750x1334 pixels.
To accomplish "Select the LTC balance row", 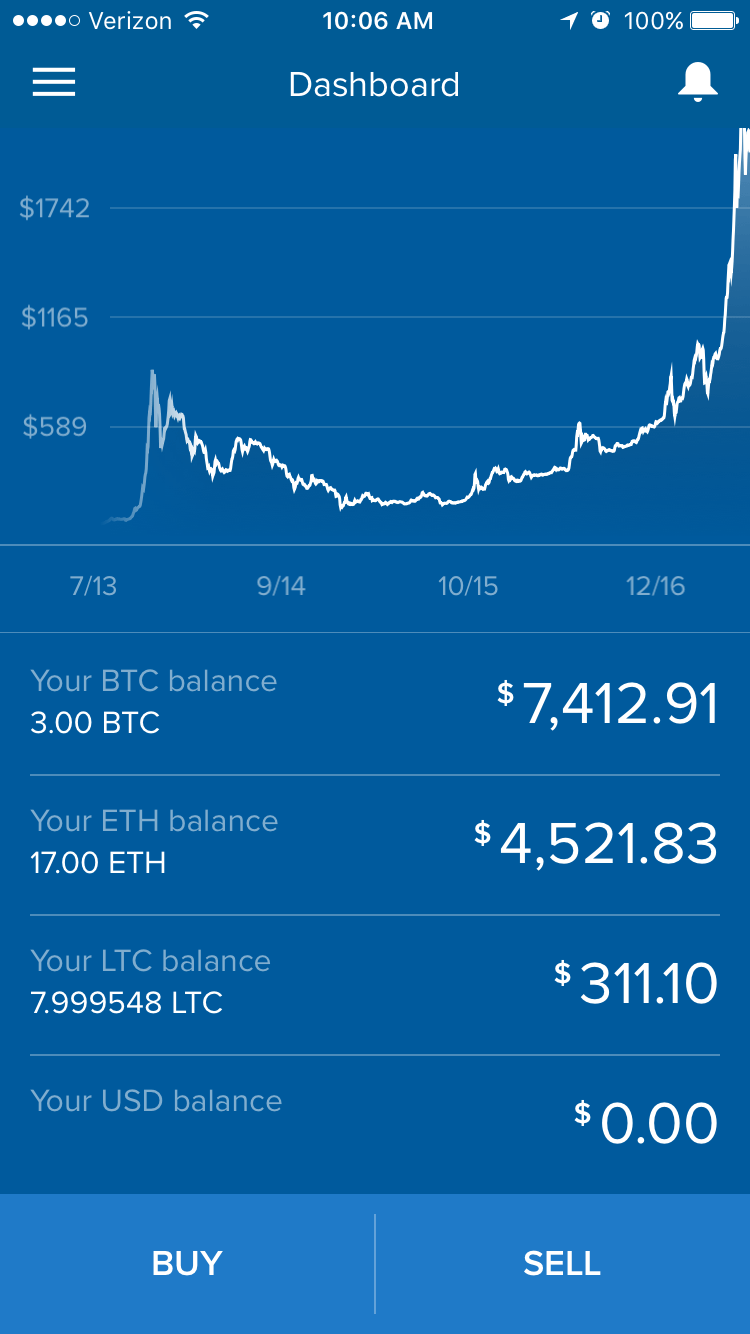I will coord(375,983).
